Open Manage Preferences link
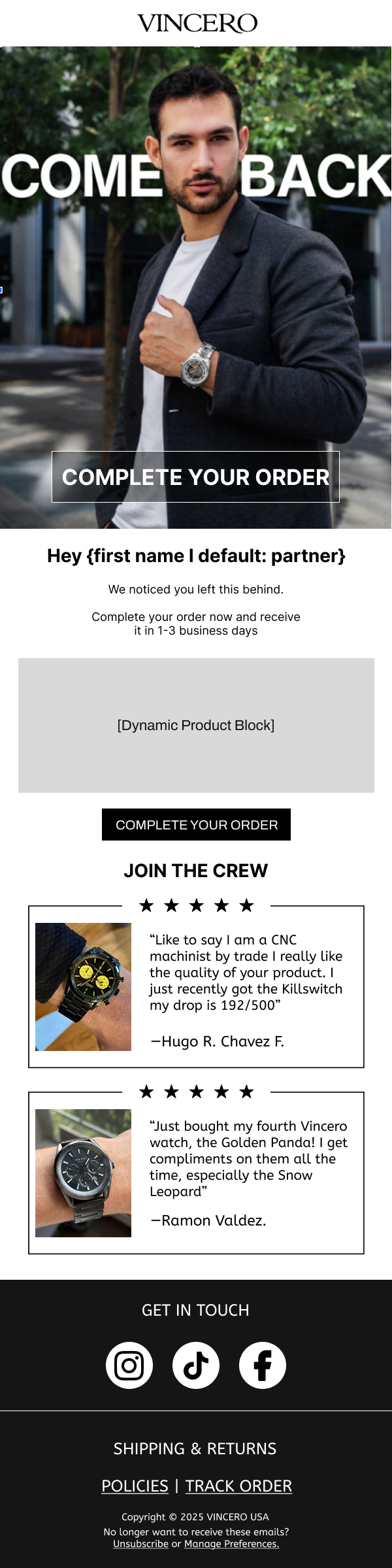Viewport: 392px width, 1568px height. click(231, 1544)
